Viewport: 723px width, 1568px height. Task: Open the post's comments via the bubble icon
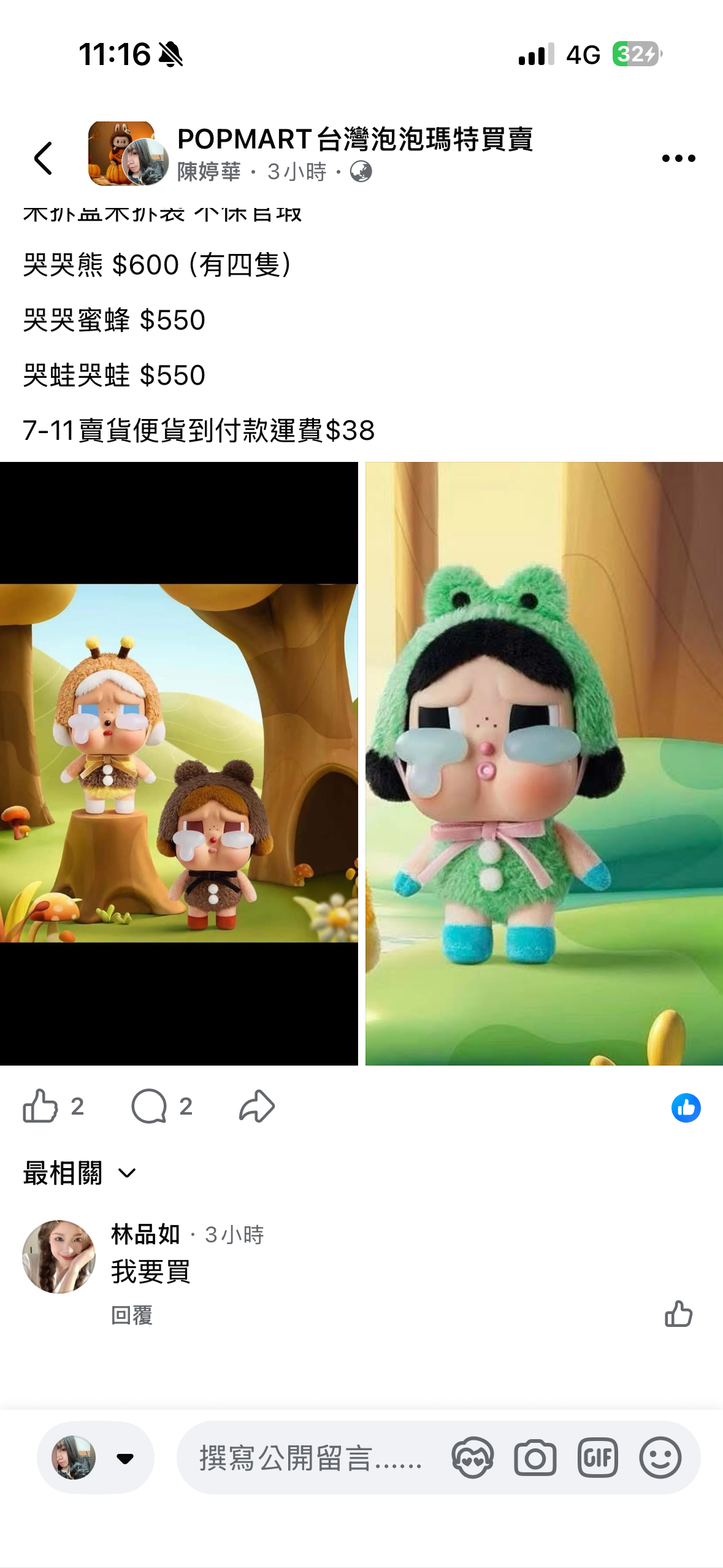(x=149, y=1106)
